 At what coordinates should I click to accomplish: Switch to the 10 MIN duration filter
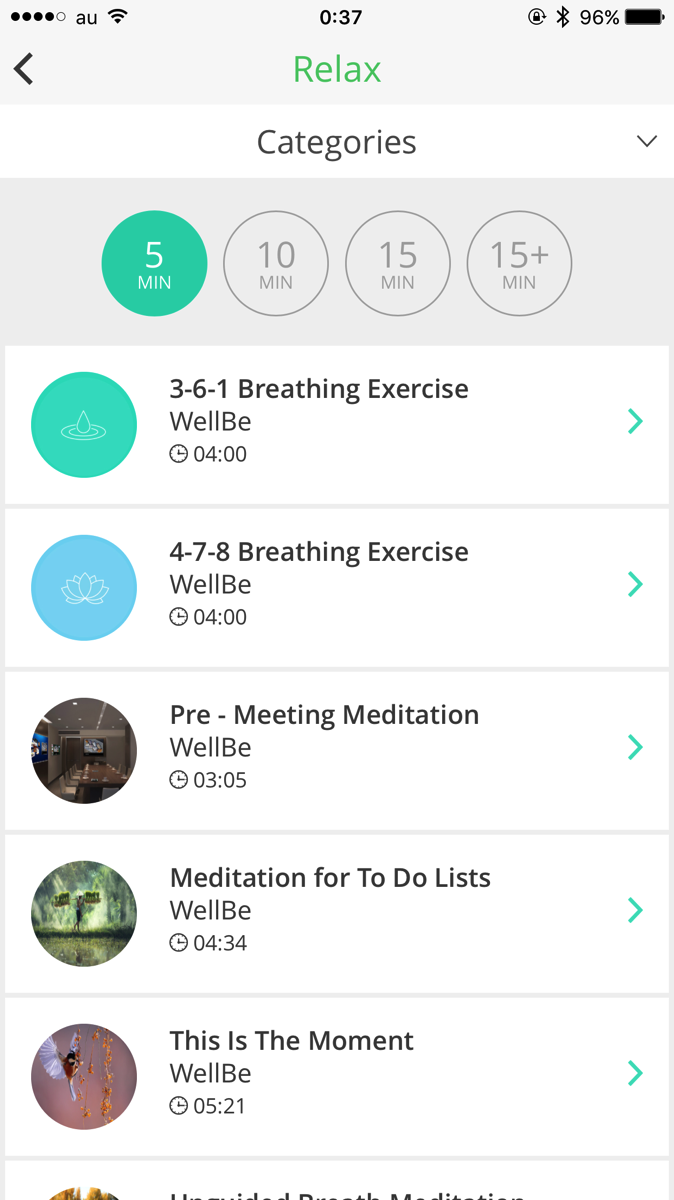pyautogui.click(x=276, y=264)
